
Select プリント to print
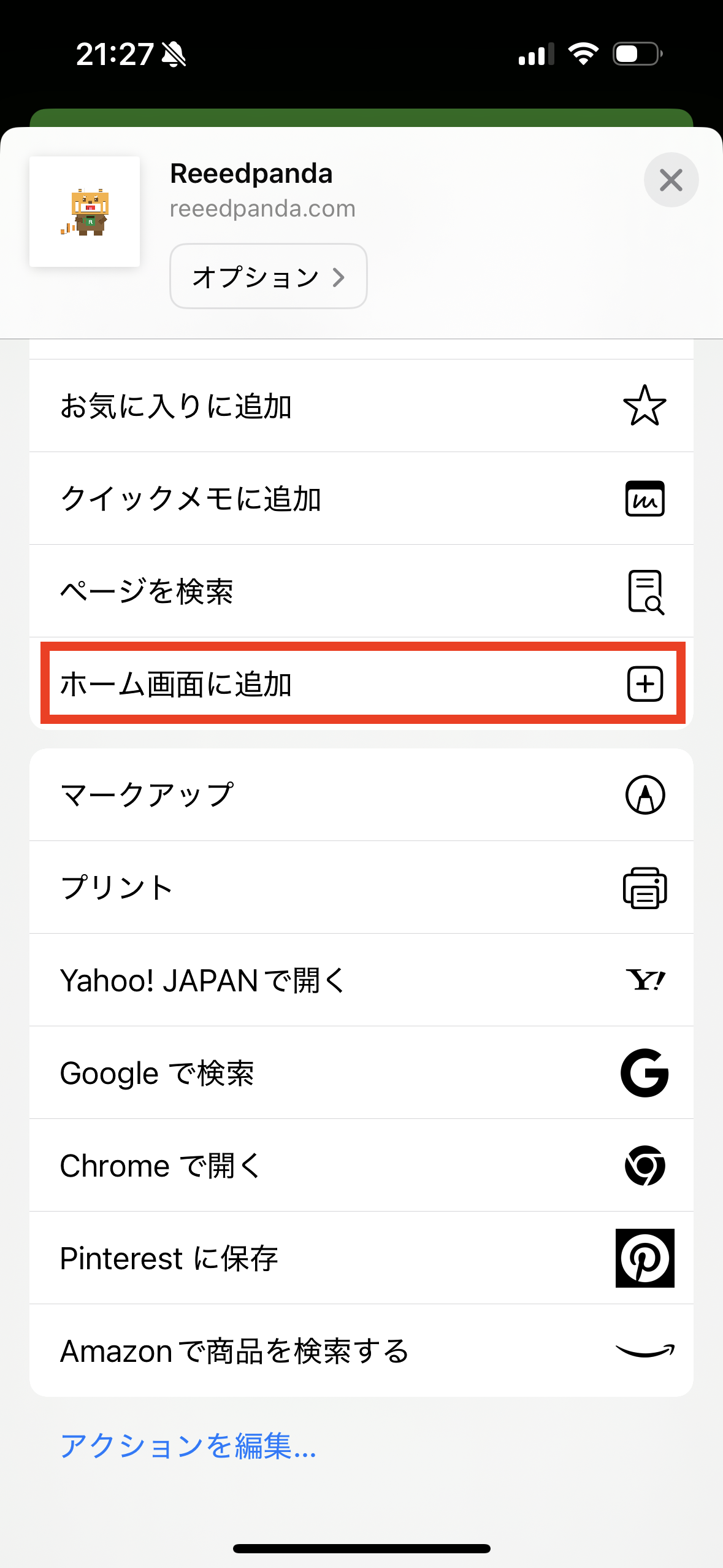(x=361, y=887)
